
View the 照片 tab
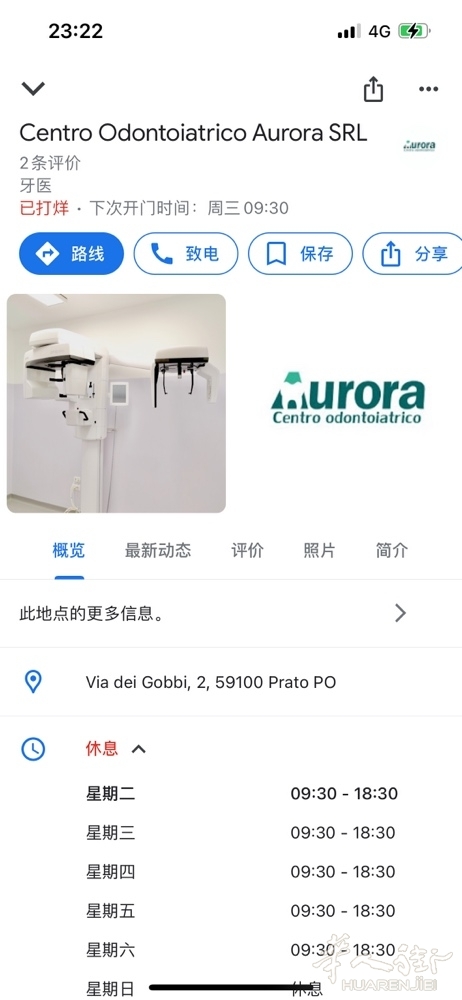point(319,550)
